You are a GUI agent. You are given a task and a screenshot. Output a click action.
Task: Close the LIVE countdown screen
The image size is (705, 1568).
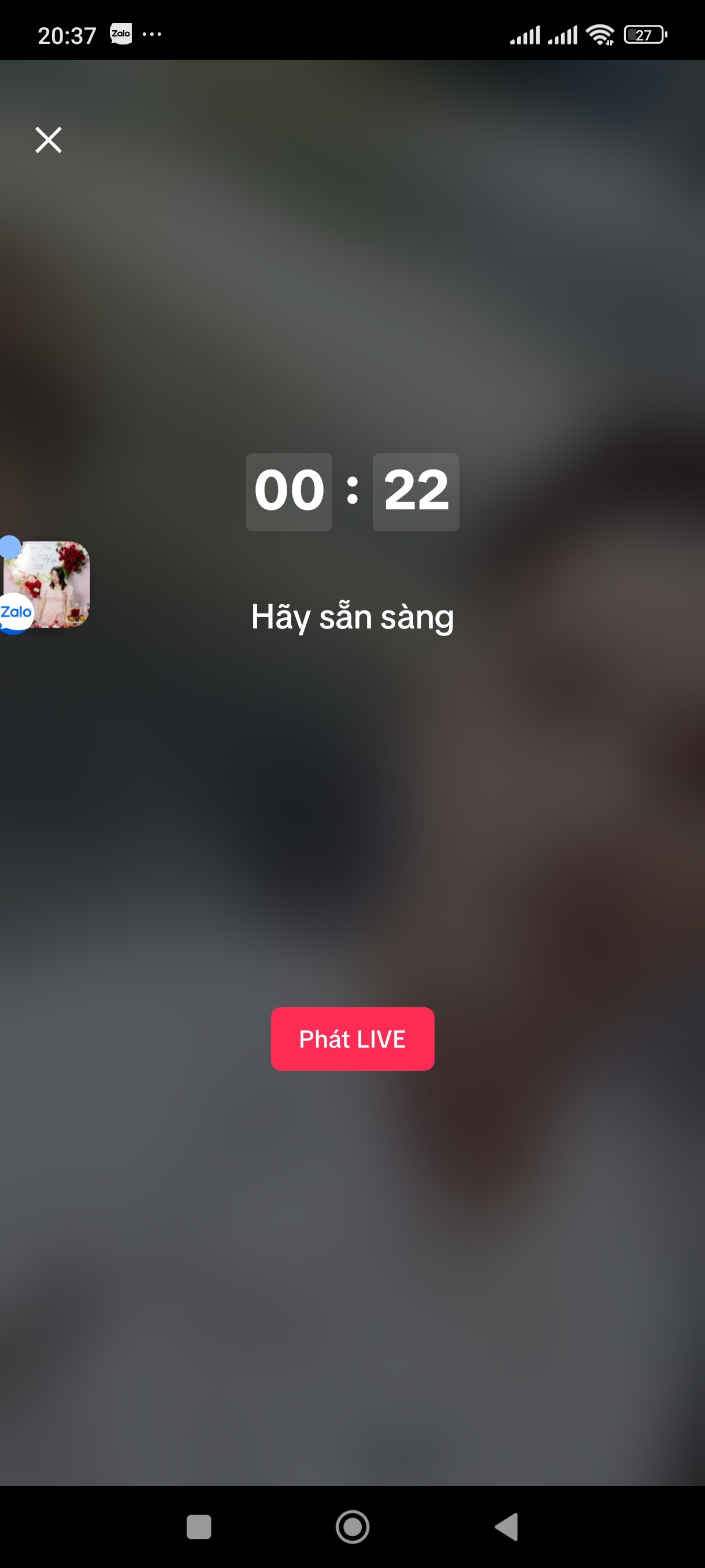pyautogui.click(x=49, y=140)
